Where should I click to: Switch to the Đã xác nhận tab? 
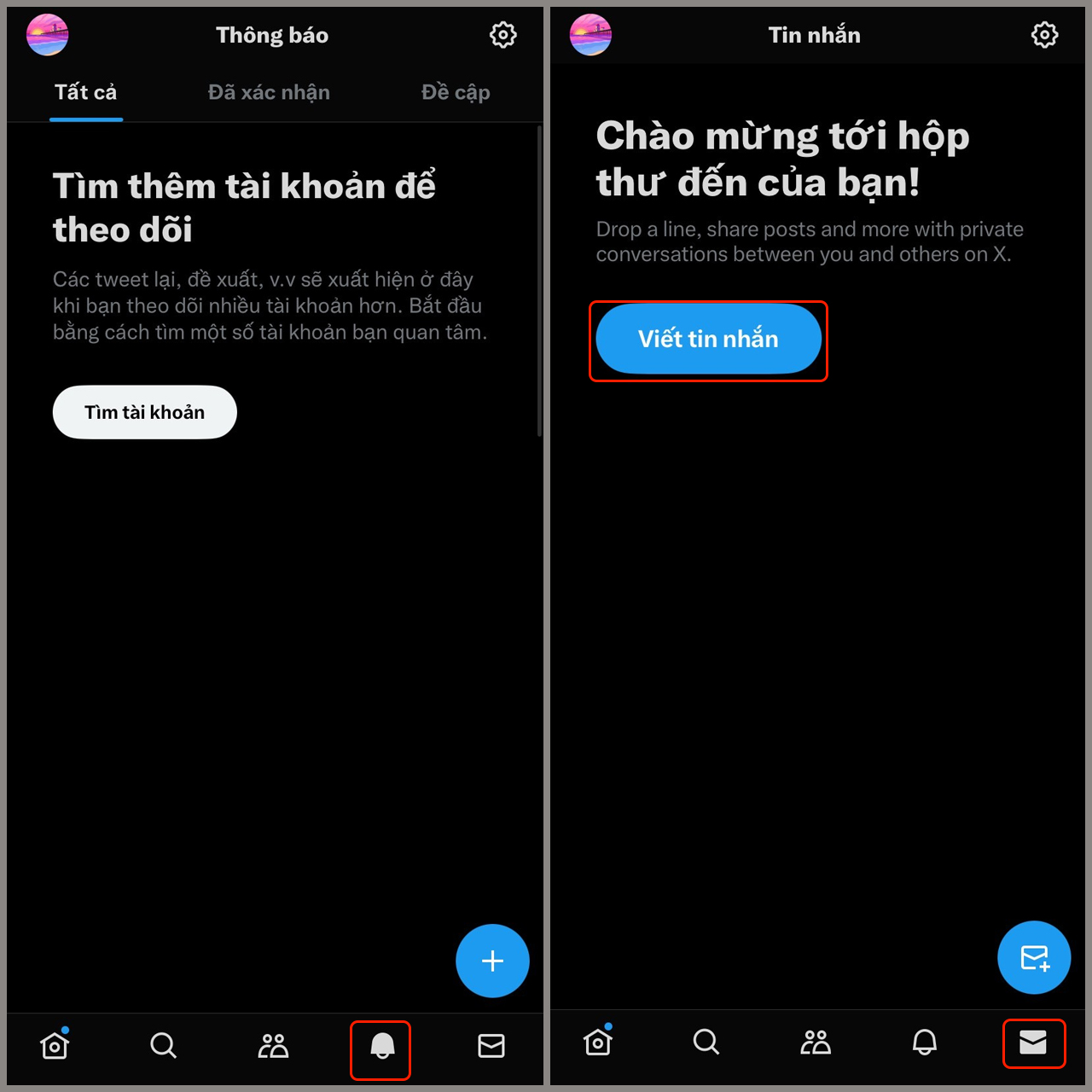pos(269,92)
